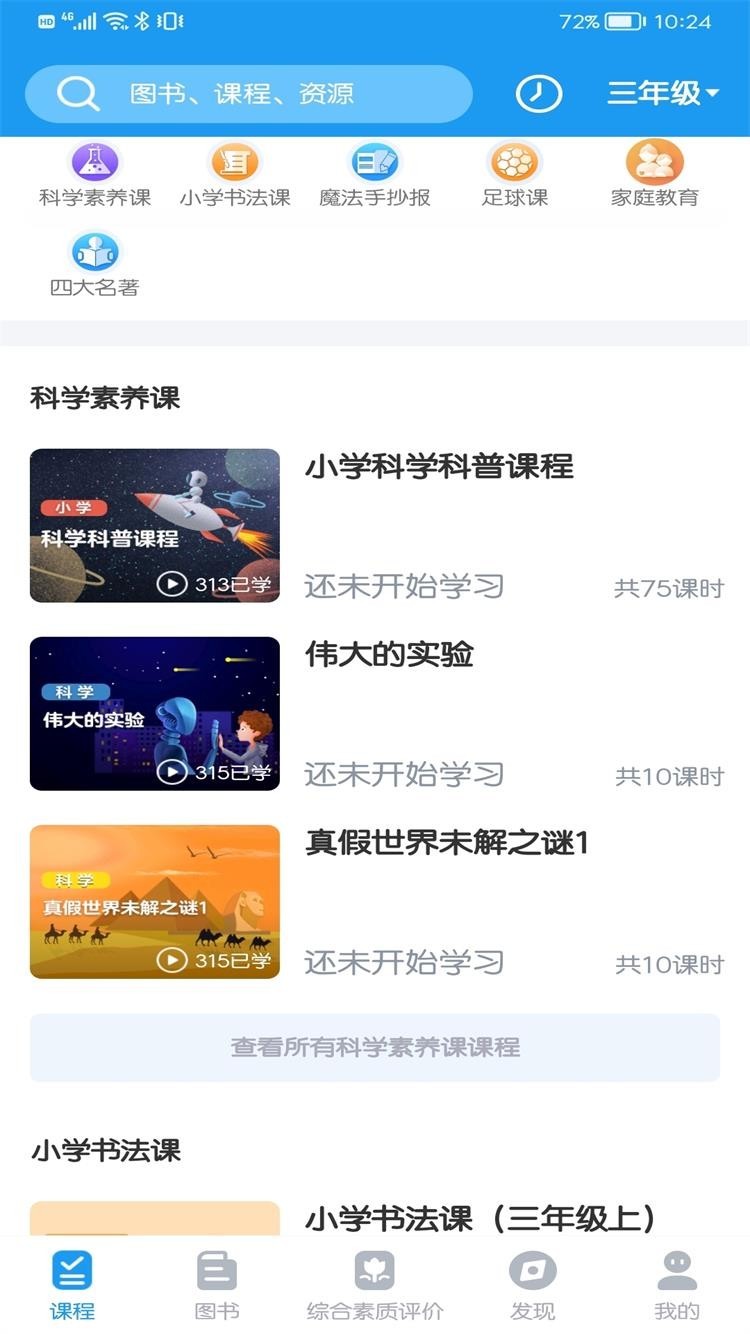Tap the search input field

(280, 93)
